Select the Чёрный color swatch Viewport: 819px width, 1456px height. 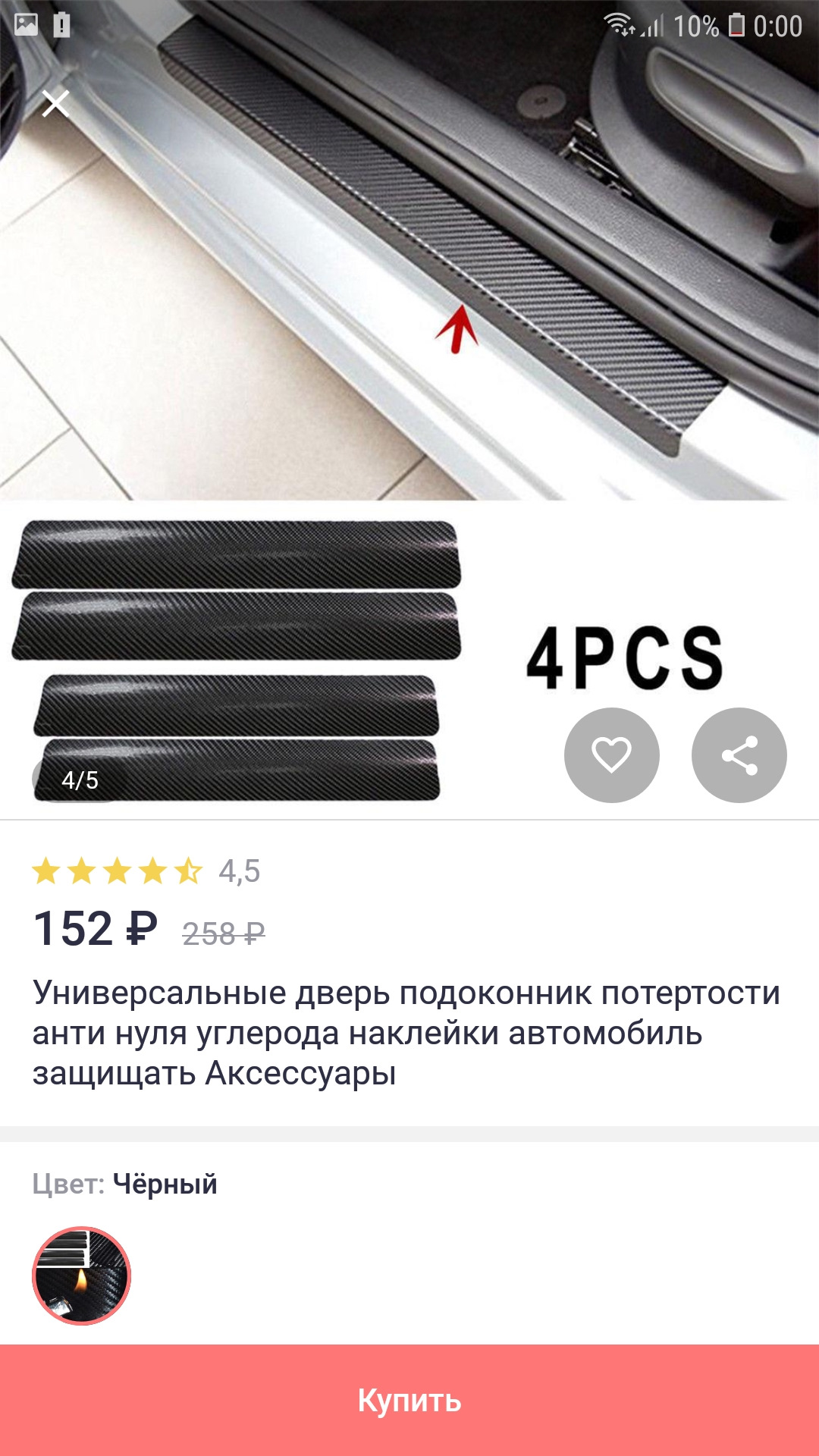tap(81, 1276)
